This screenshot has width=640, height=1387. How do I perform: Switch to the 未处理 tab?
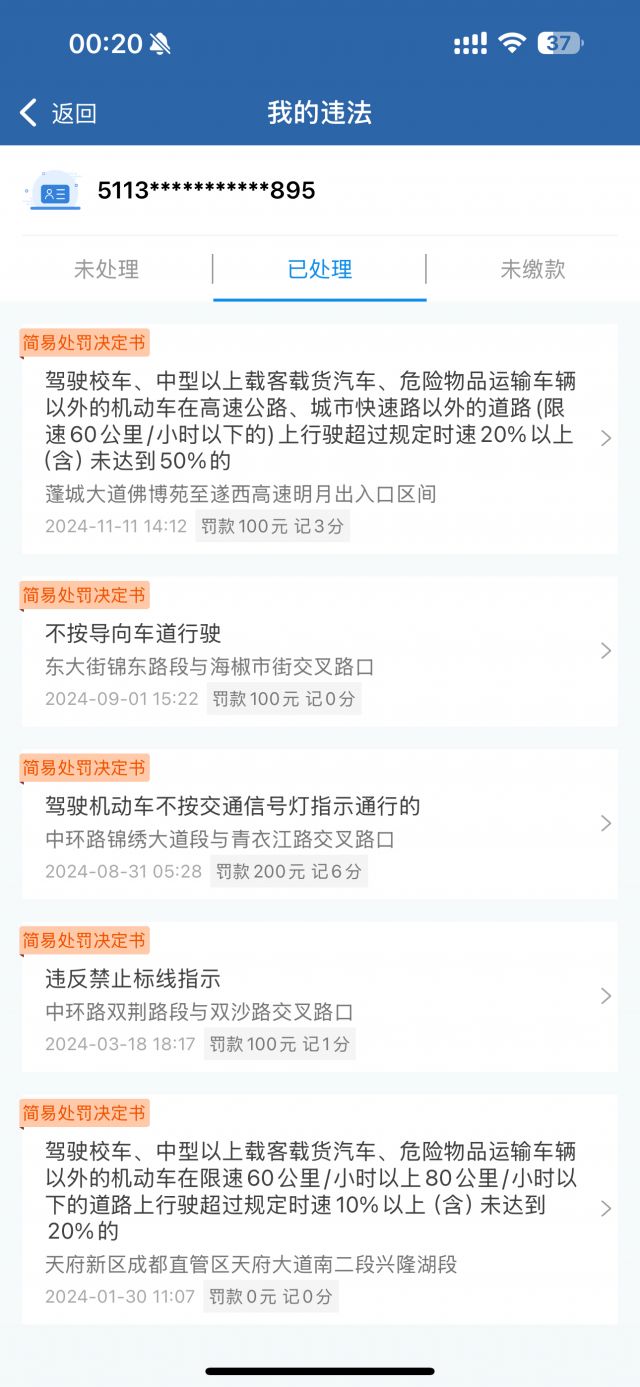pyautogui.click(x=106, y=269)
